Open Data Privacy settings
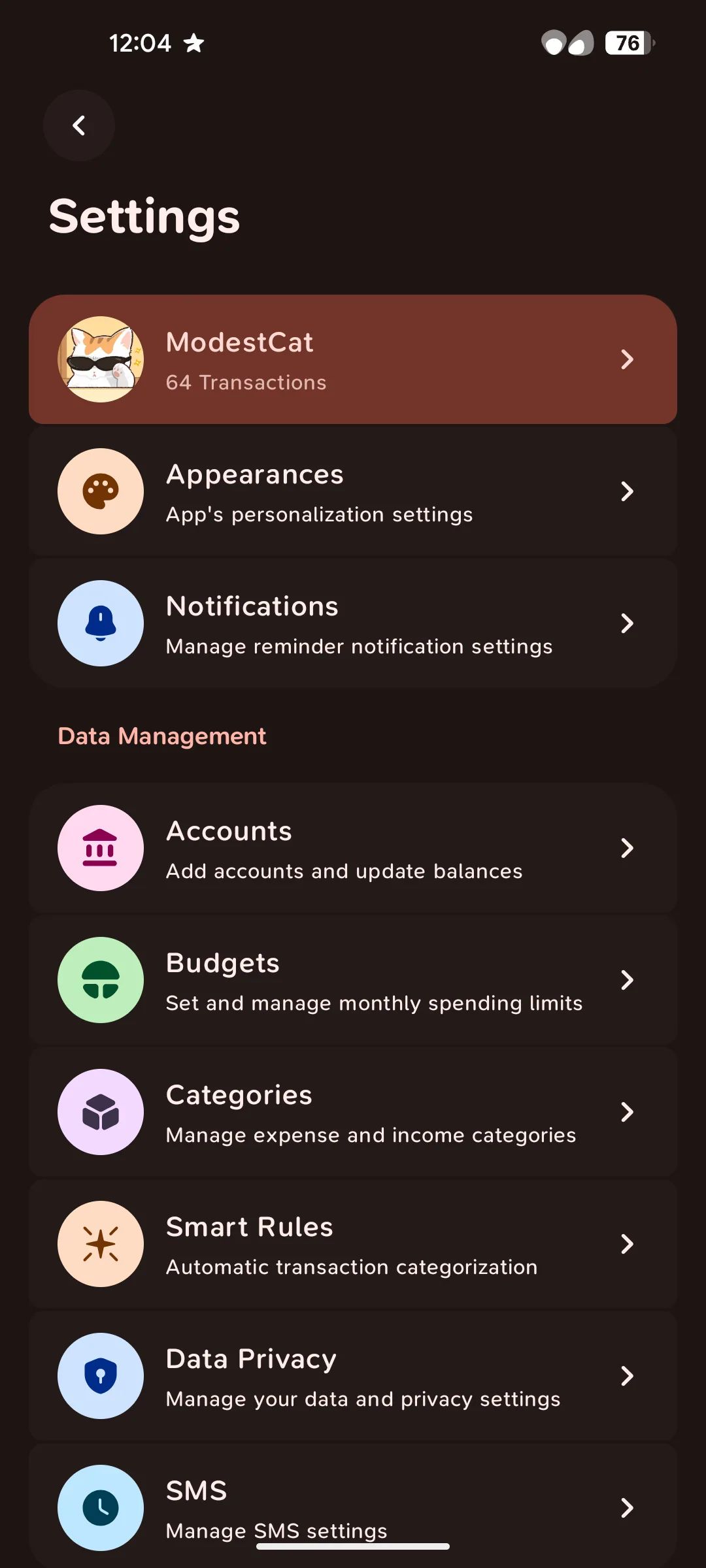This screenshot has width=706, height=1568. tap(353, 1376)
